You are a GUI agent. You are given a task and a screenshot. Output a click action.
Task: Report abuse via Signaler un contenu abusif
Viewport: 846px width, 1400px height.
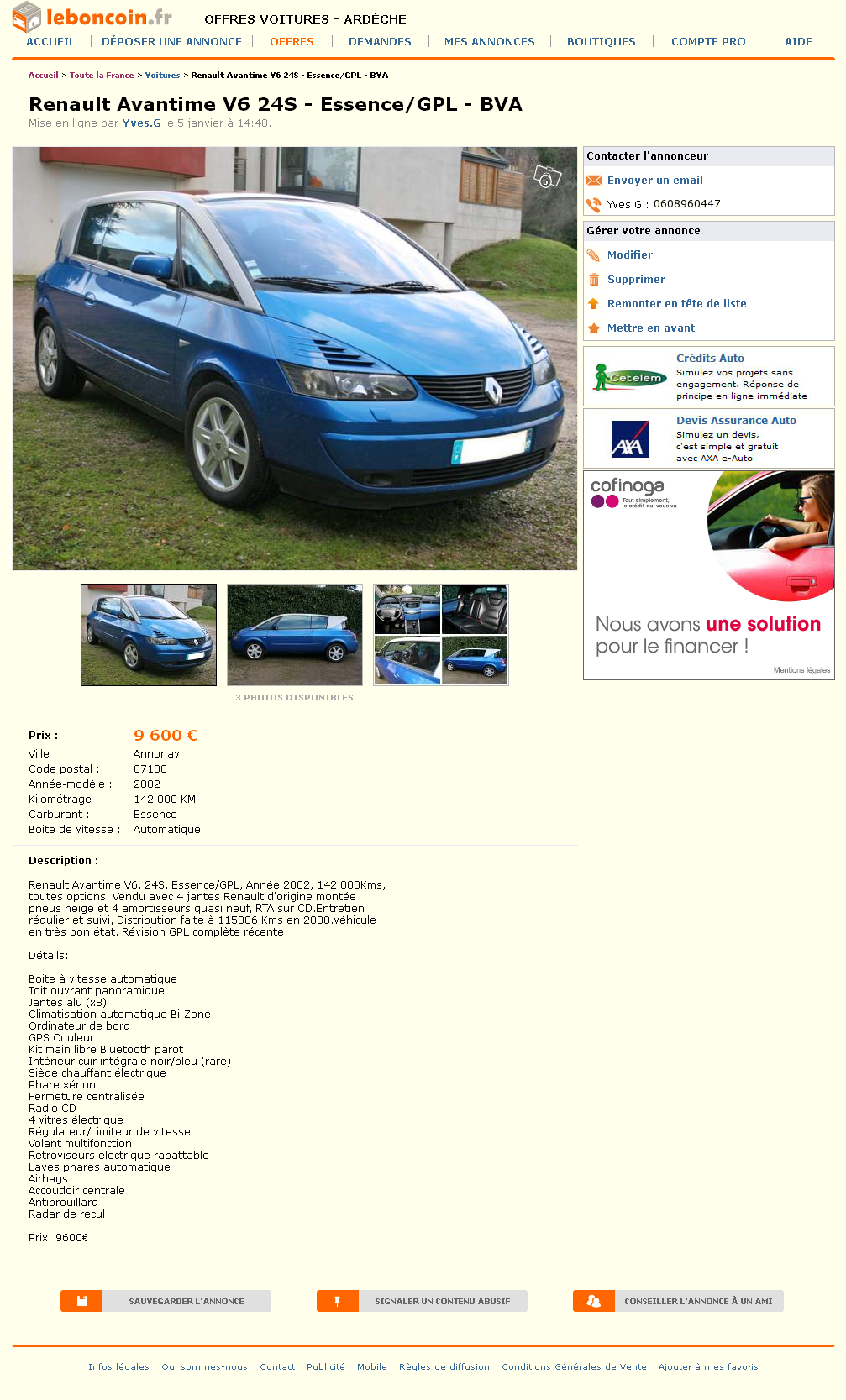pyautogui.click(x=422, y=1301)
